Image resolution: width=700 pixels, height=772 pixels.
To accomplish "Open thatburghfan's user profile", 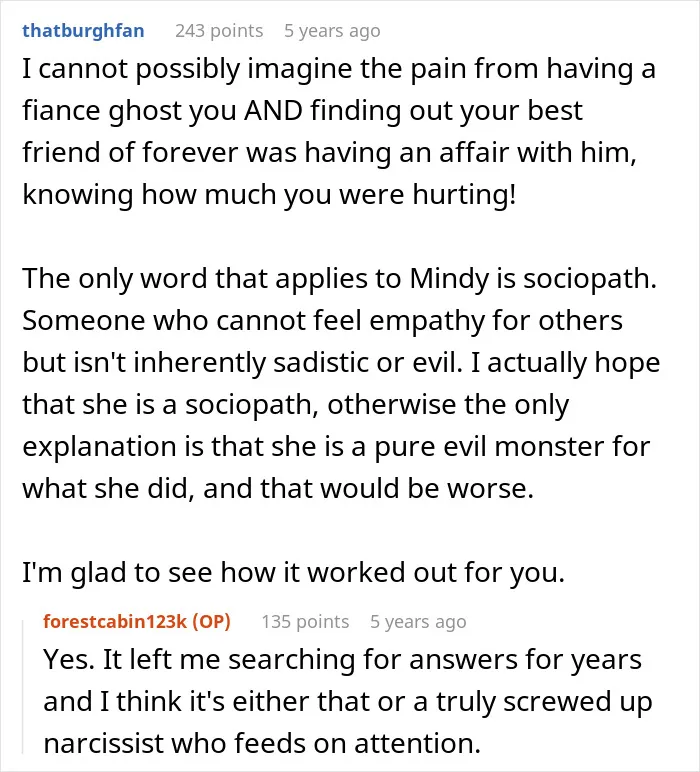I will click(x=83, y=31).
